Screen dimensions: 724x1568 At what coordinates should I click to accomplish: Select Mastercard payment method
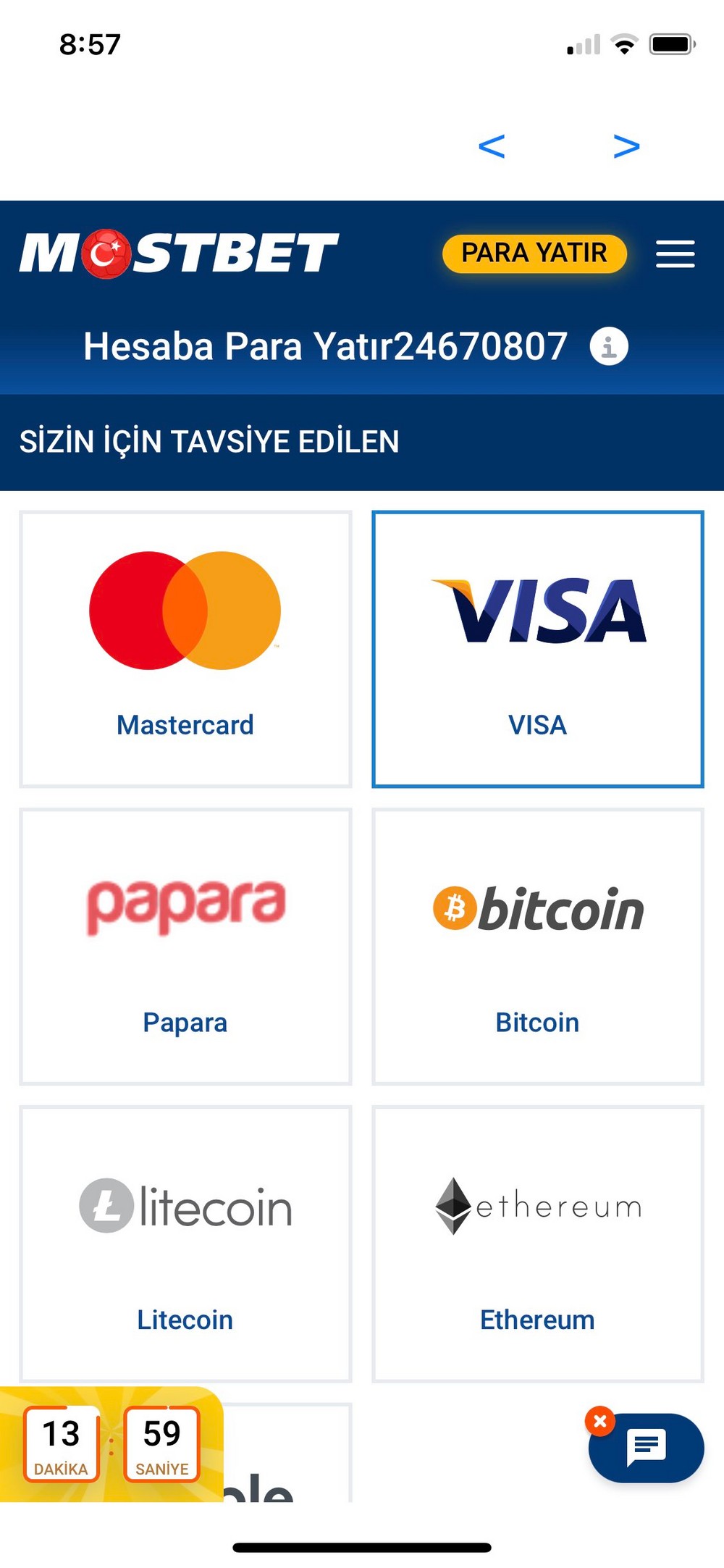[185, 649]
